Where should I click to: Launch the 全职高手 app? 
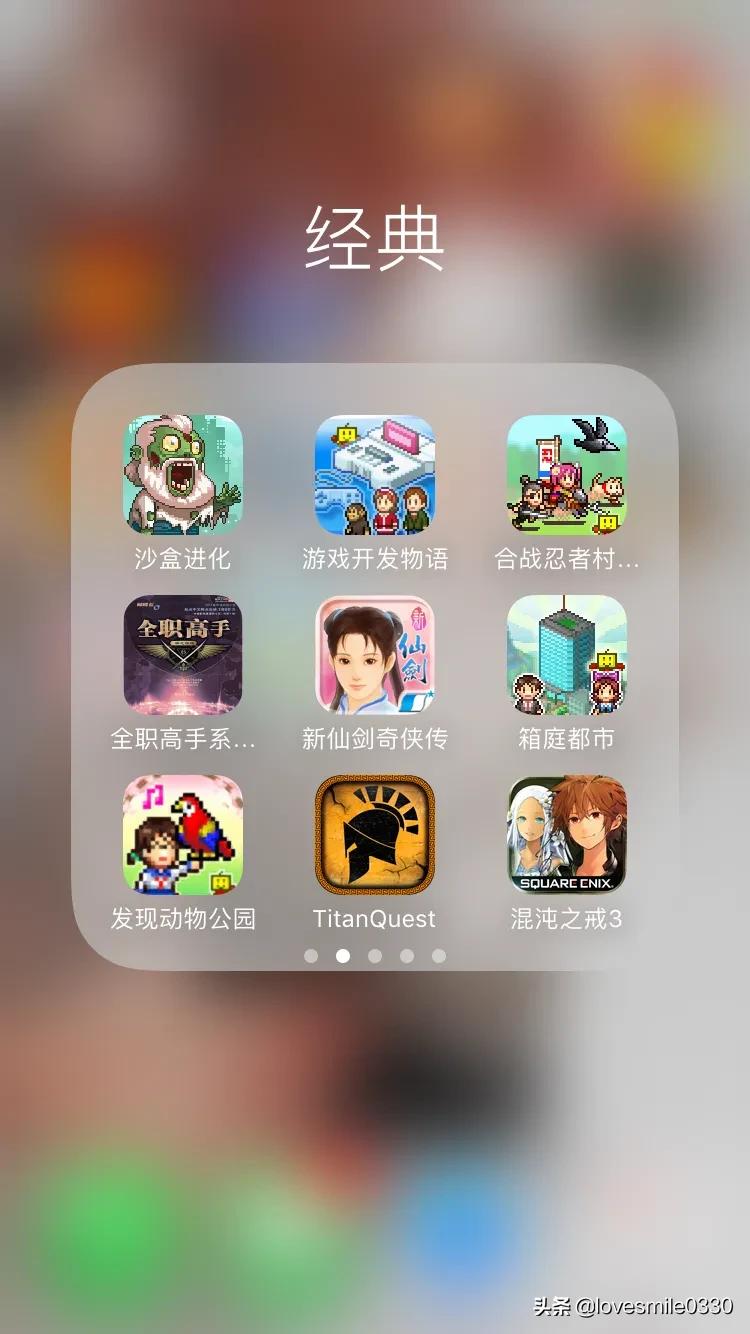(x=183, y=655)
